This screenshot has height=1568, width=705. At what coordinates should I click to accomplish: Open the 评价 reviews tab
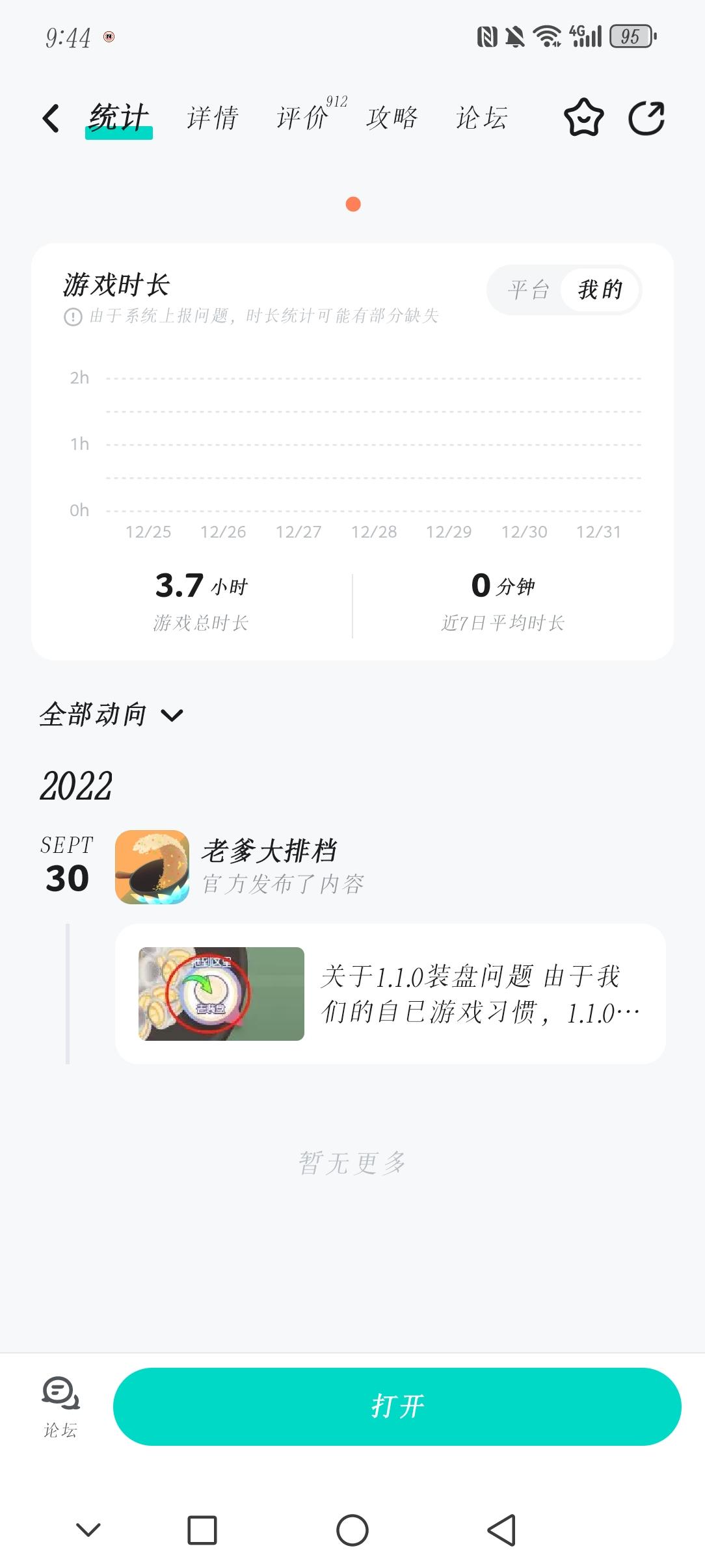tap(302, 118)
